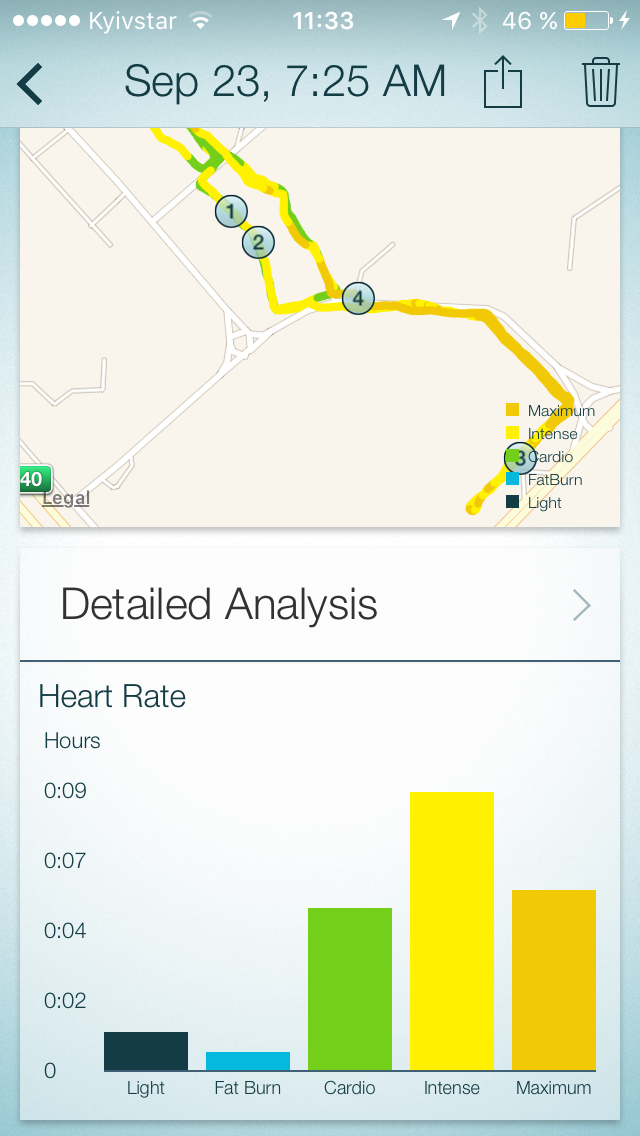
Task: Tap kilometer marker 1 on the route
Action: pos(231,211)
